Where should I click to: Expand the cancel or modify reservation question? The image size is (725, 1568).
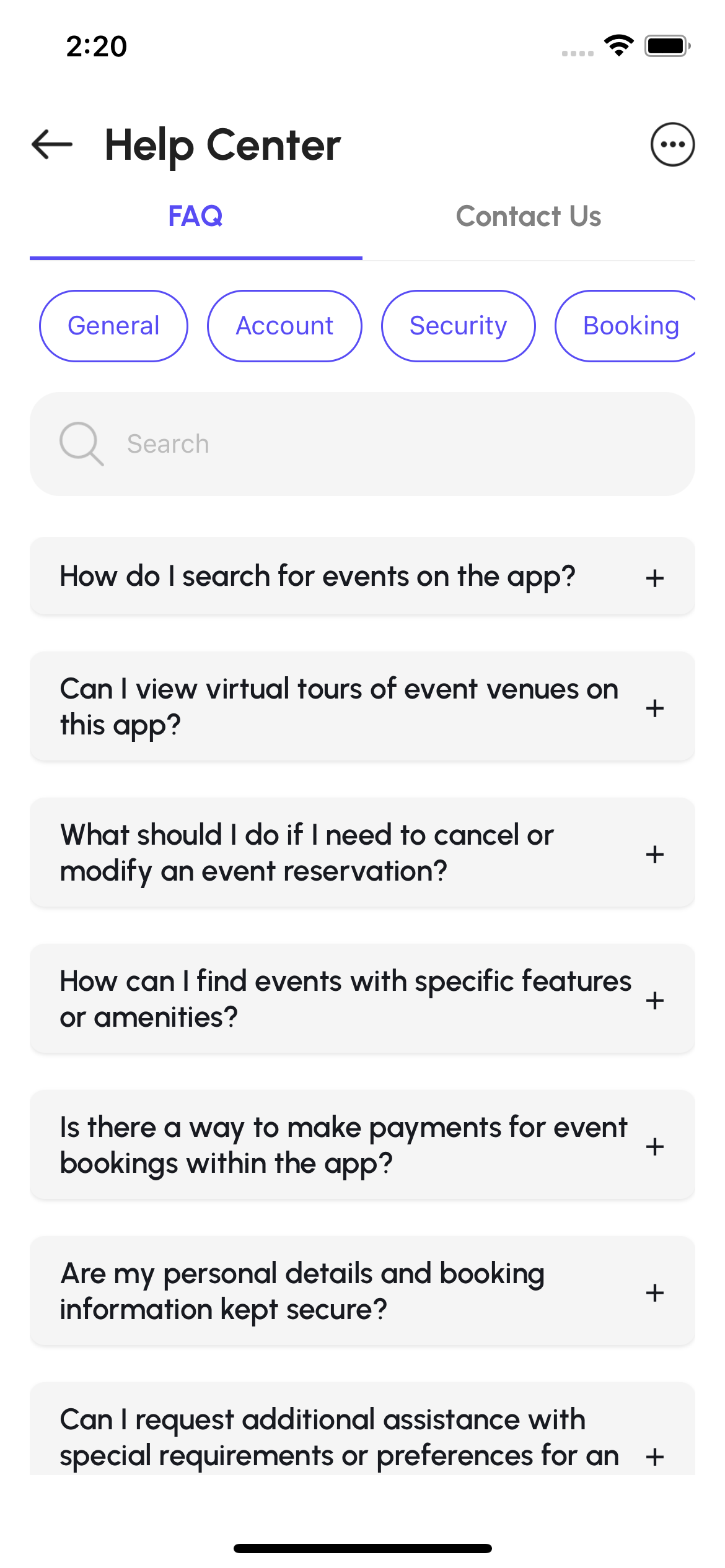click(362, 853)
